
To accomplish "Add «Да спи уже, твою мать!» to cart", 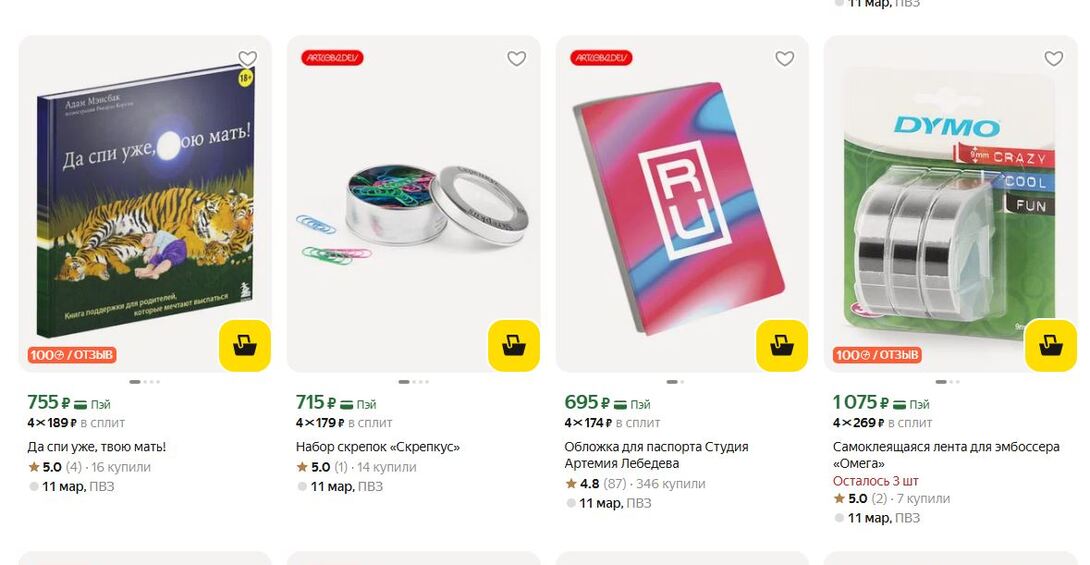I will point(245,346).
